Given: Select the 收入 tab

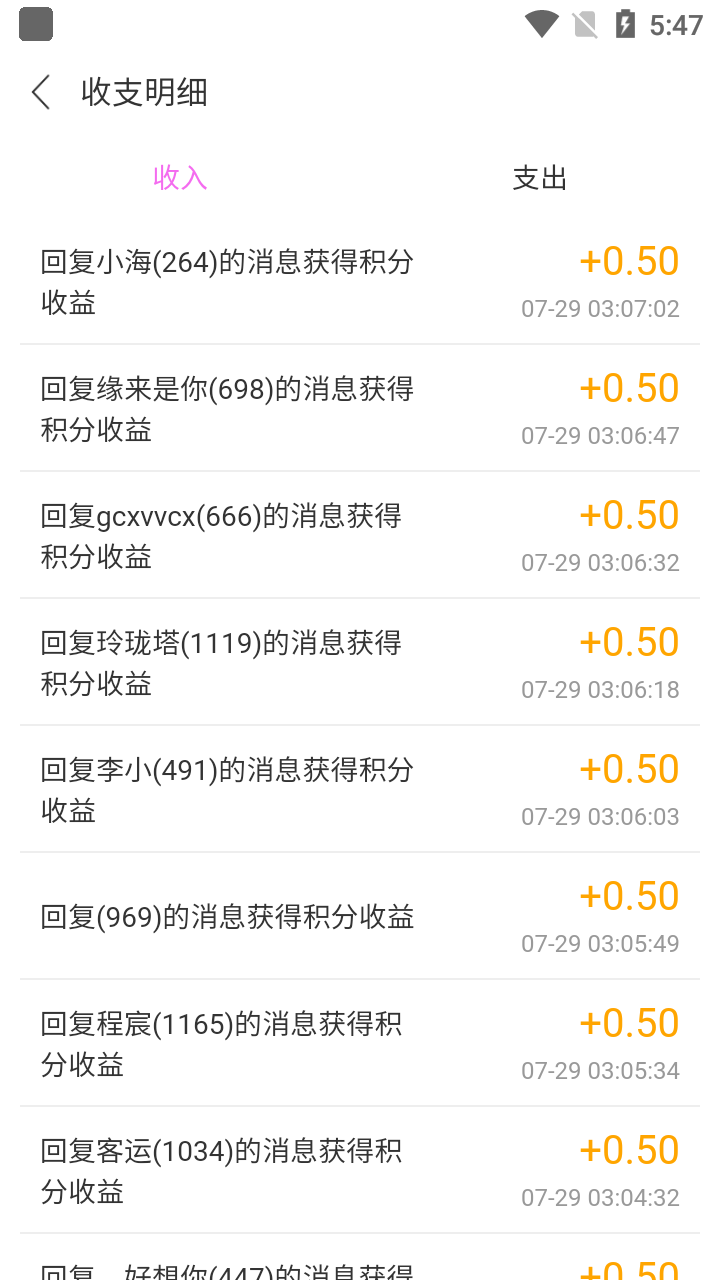Looking at the screenshot, I should pos(180,177).
